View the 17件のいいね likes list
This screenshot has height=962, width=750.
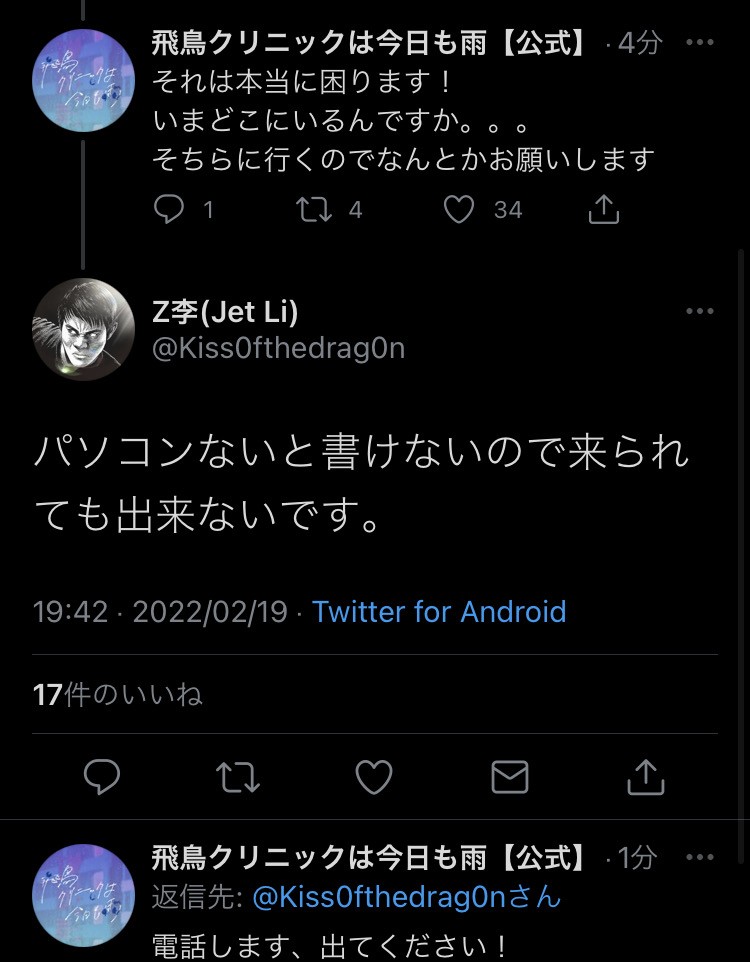pyautogui.click(x=118, y=695)
